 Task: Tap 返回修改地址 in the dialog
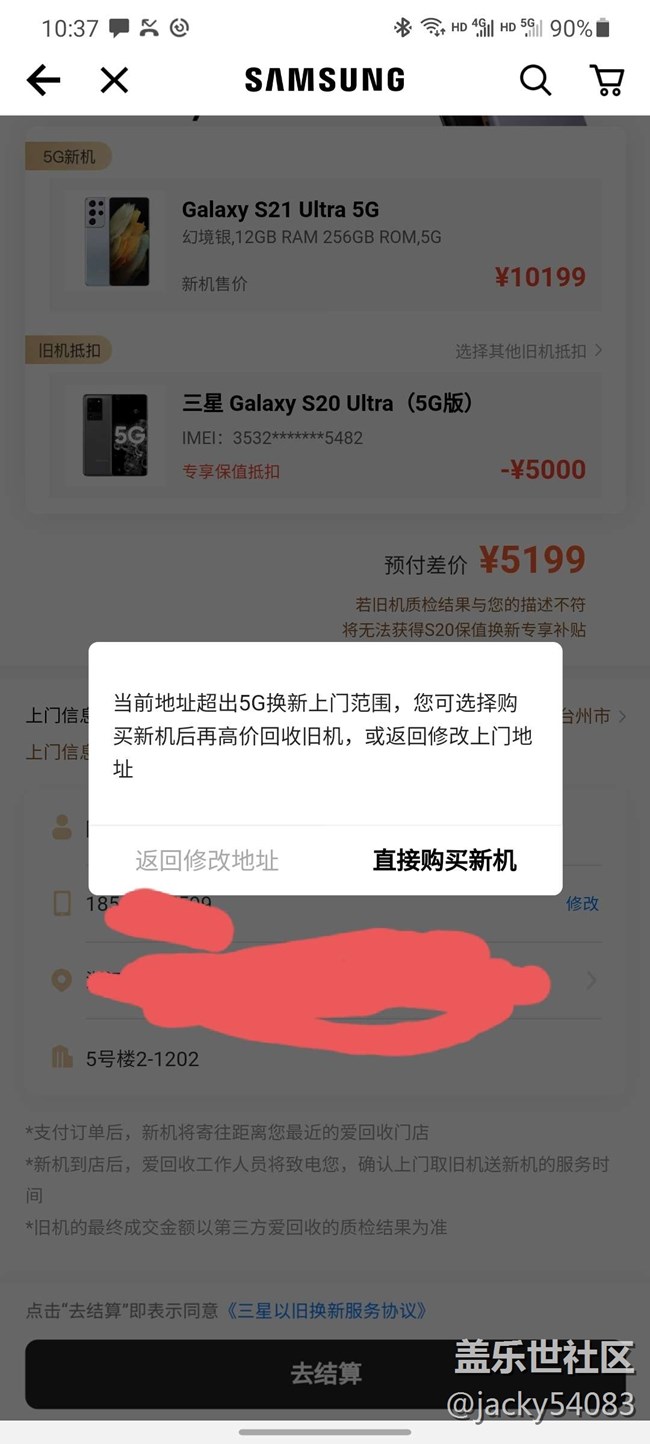[207, 860]
